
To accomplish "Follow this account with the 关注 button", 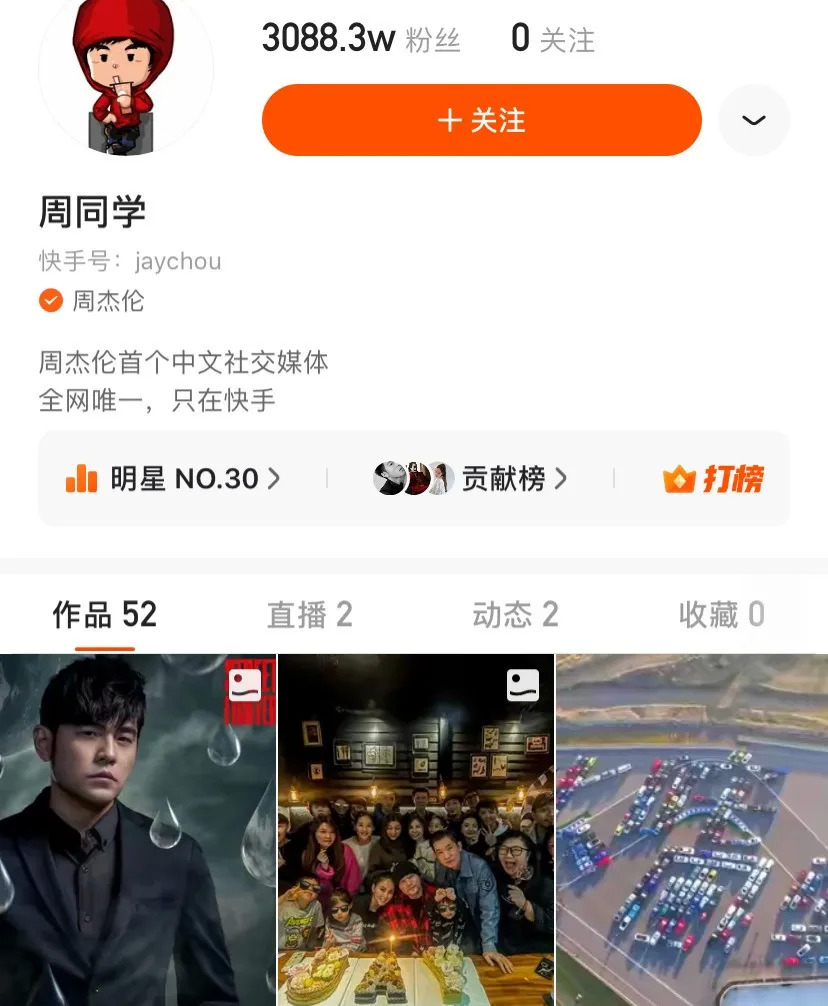I will [x=481, y=120].
